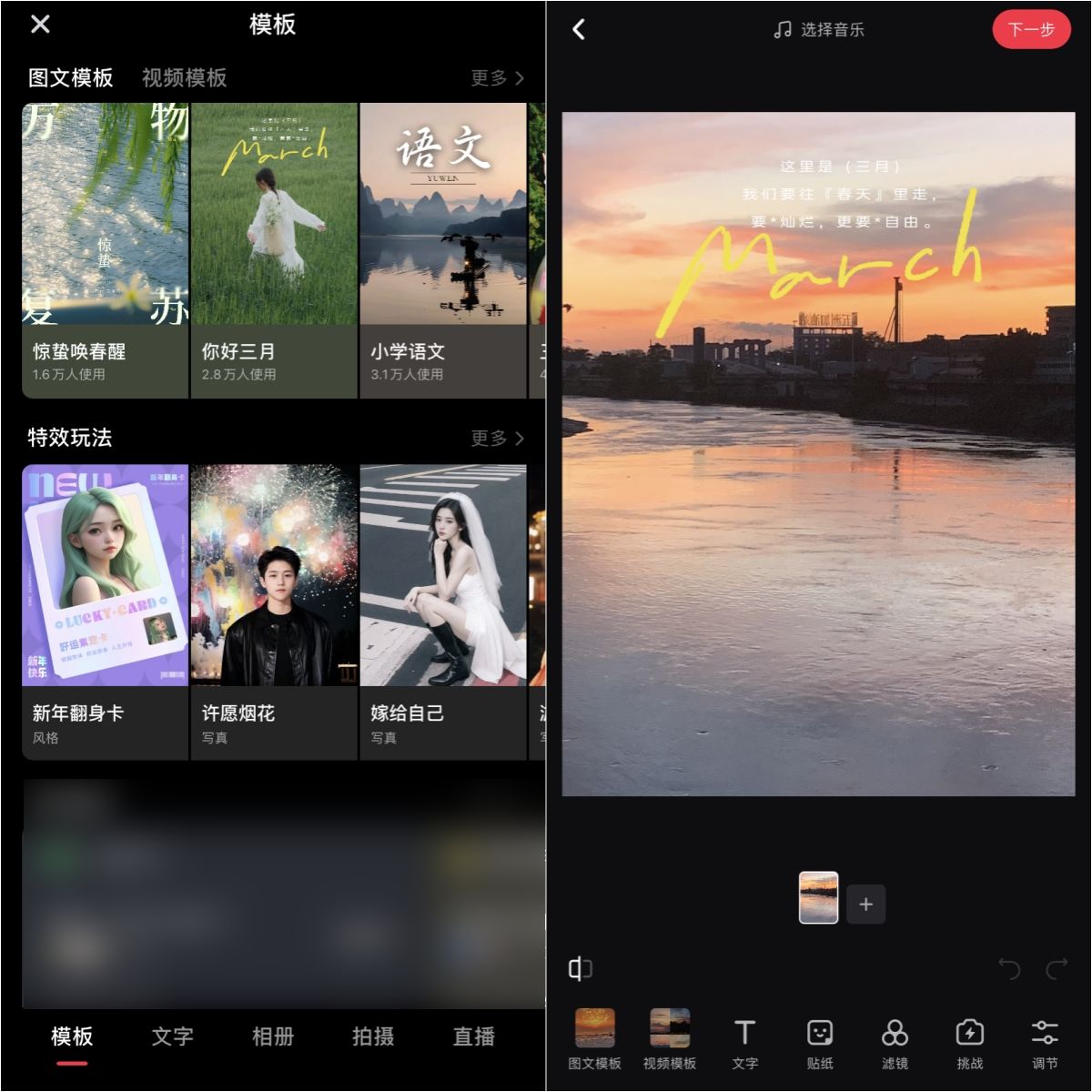Add another photo with the plus button

865,905
